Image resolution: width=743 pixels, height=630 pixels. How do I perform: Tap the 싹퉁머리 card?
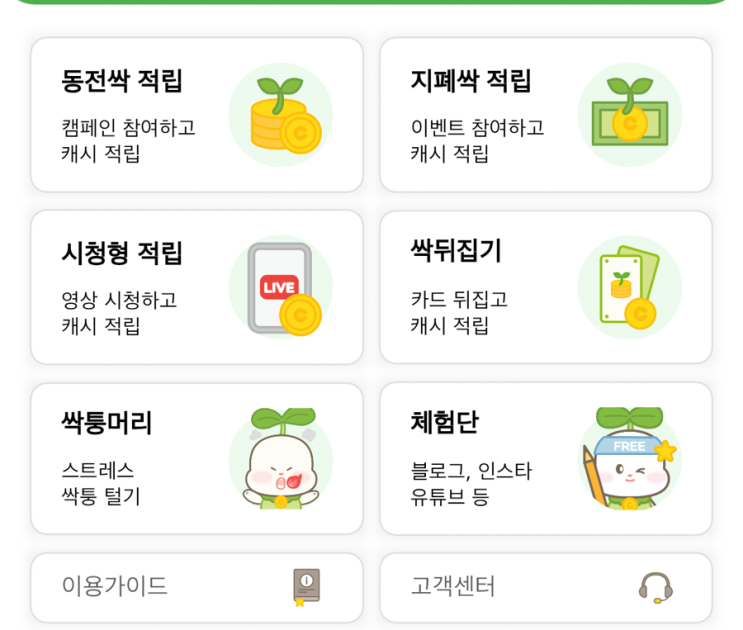(197, 459)
